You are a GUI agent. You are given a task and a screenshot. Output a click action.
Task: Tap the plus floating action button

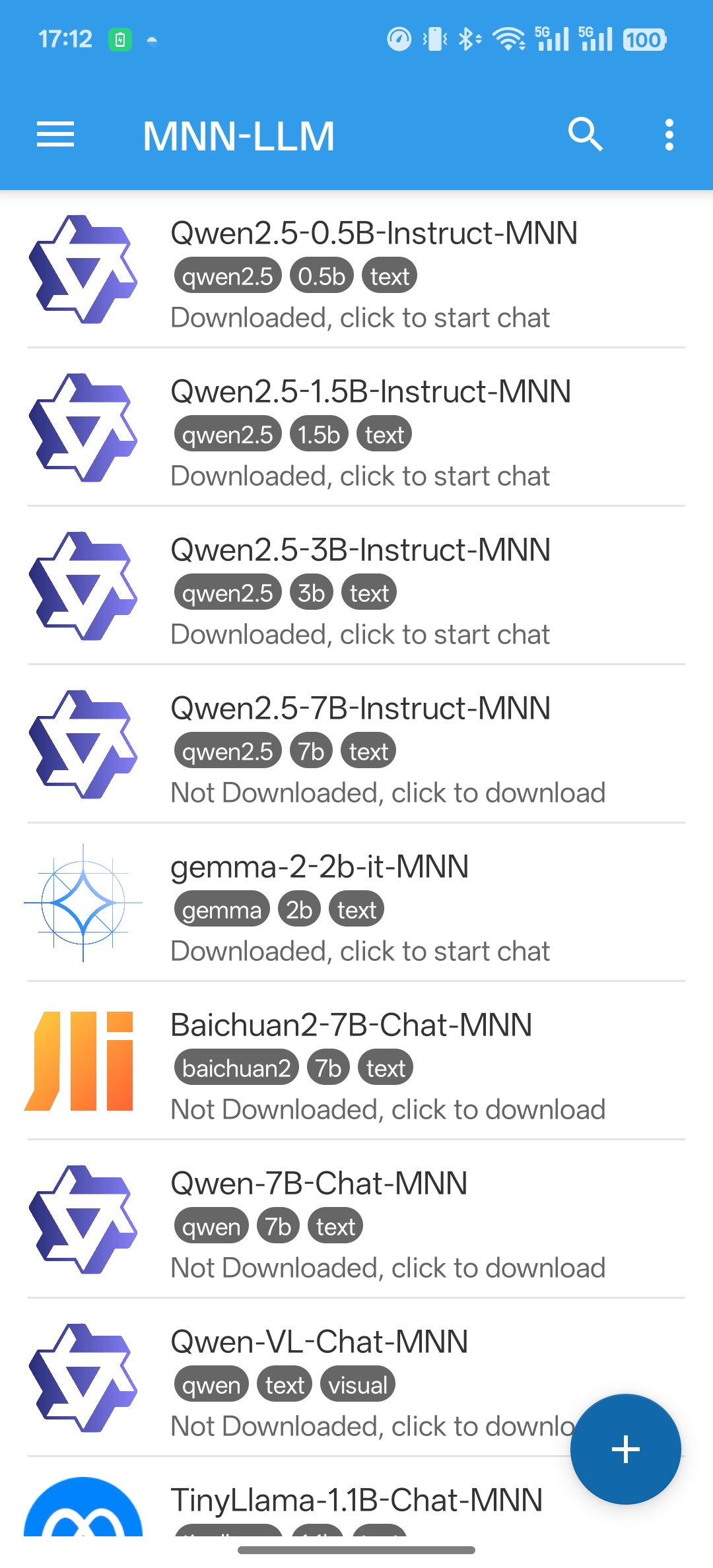(x=625, y=1449)
